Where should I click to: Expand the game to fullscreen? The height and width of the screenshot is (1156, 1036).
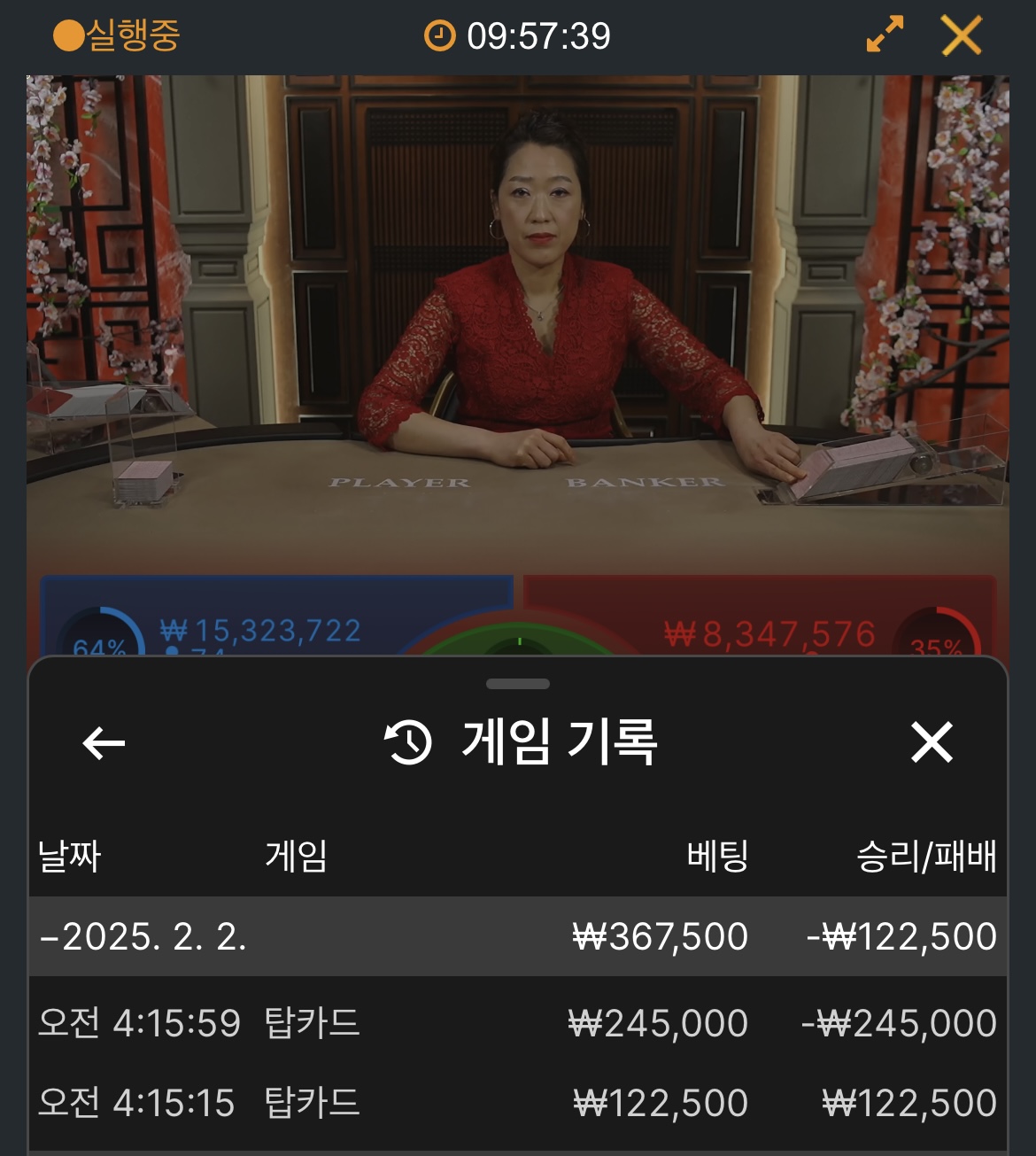point(885,35)
